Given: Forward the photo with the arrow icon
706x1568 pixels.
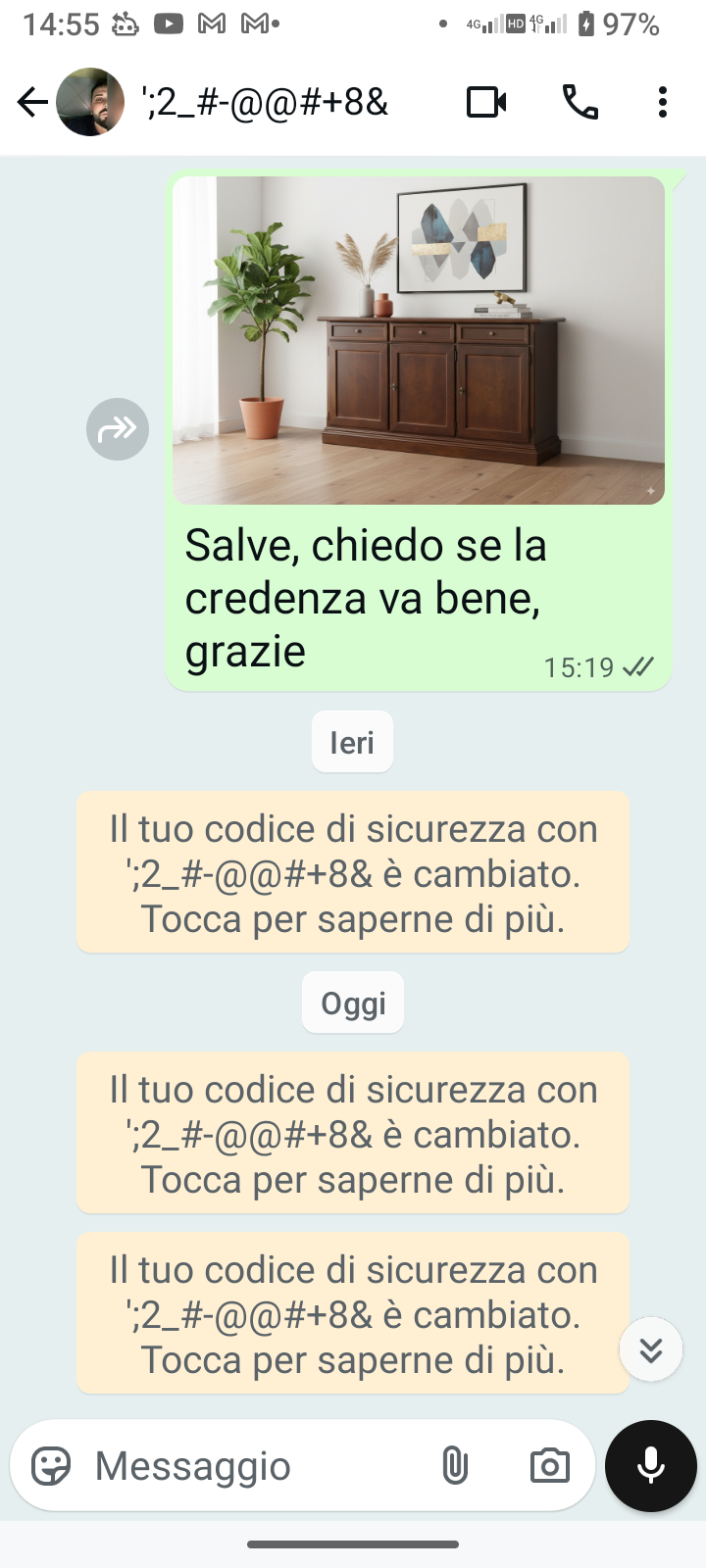Looking at the screenshot, I should click(x=118, y=429).
